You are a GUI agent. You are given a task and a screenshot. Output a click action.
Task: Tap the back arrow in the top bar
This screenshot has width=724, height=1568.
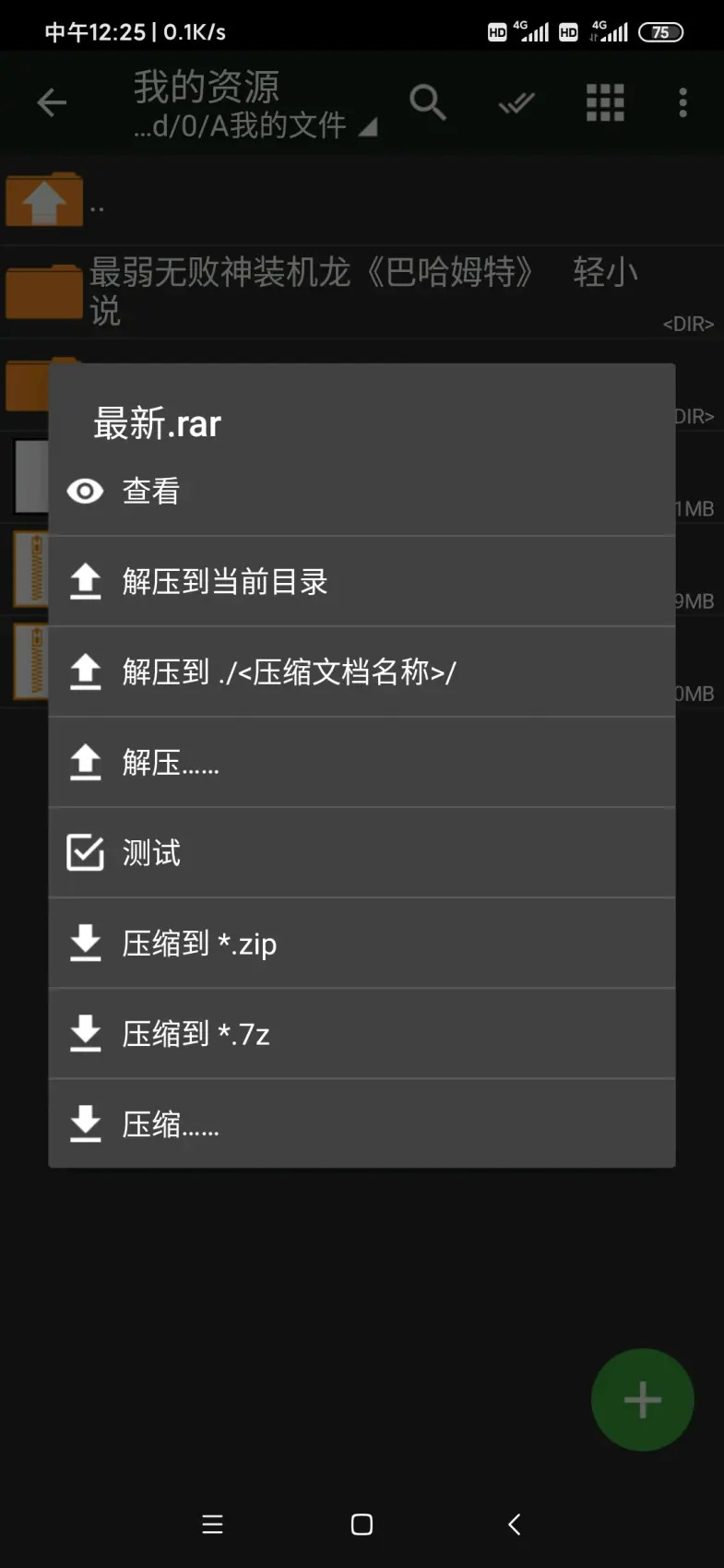[x=52, y=102]
